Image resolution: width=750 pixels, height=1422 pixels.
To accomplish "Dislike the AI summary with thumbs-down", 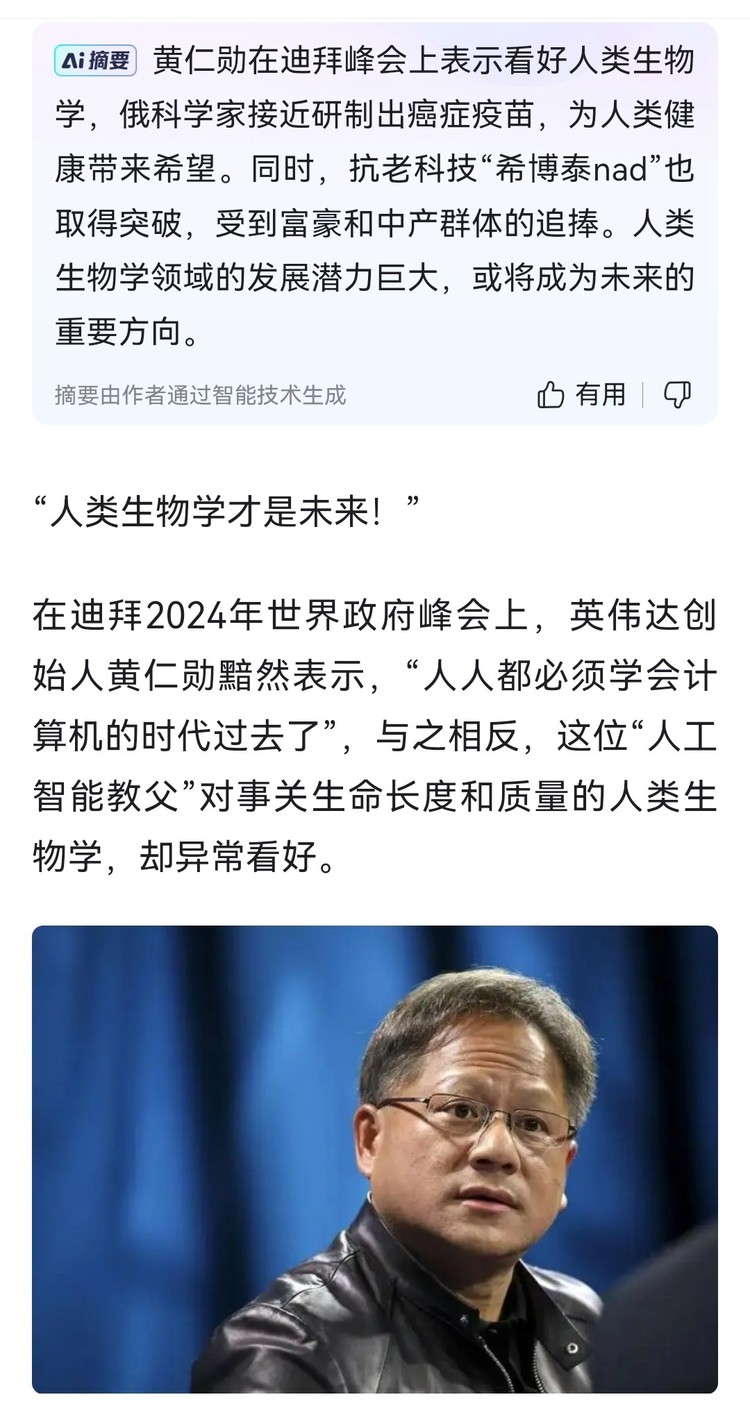I will (x=678, y=395).
